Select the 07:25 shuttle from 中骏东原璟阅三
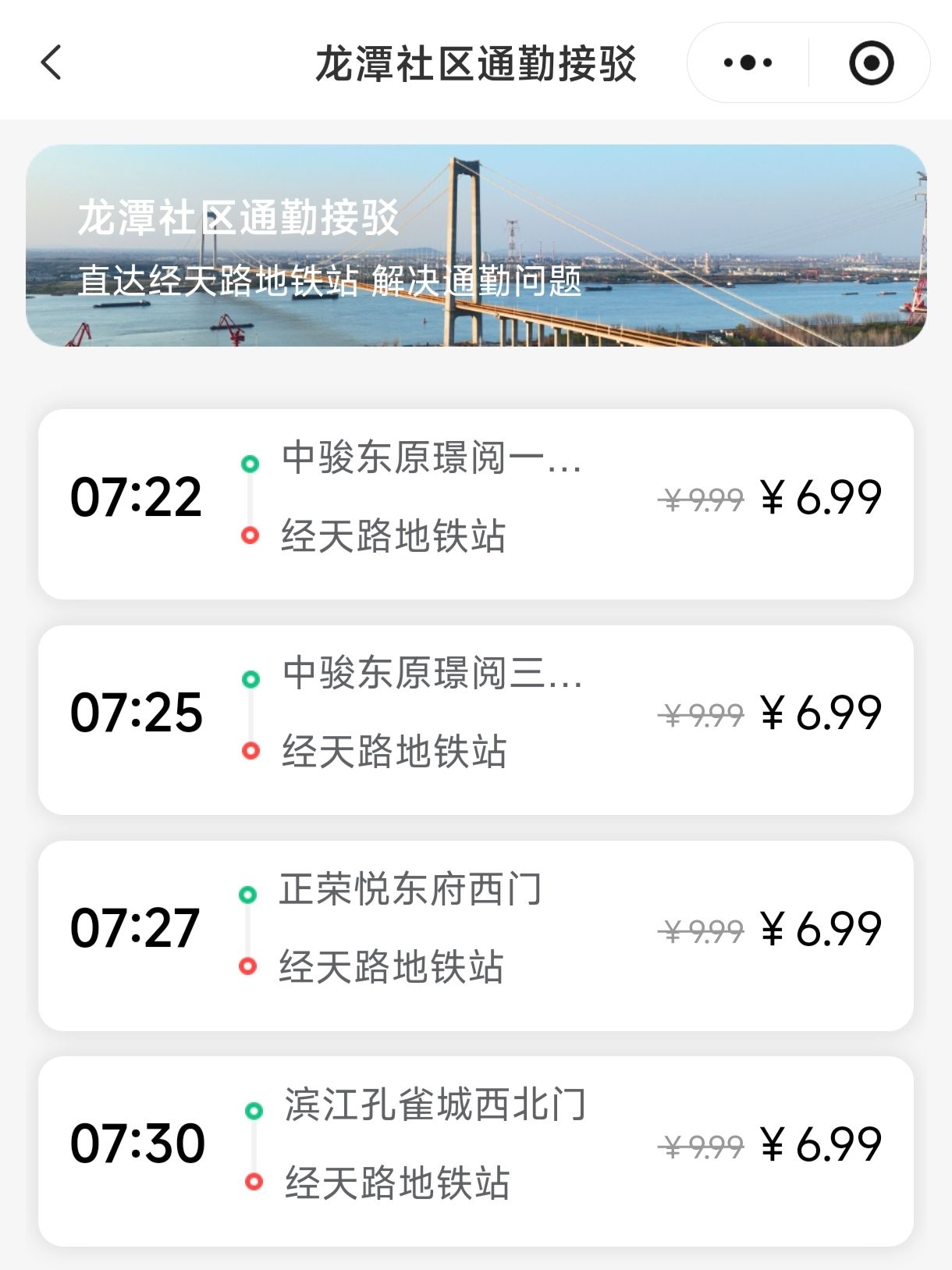Viewport: 952px width, 1270px height. click(476, 716)
